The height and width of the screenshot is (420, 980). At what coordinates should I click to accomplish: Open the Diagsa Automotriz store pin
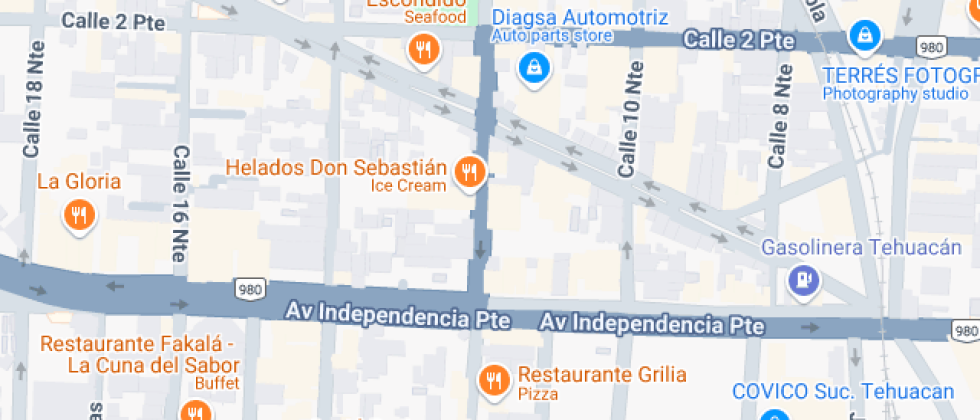tap(535, 67)
